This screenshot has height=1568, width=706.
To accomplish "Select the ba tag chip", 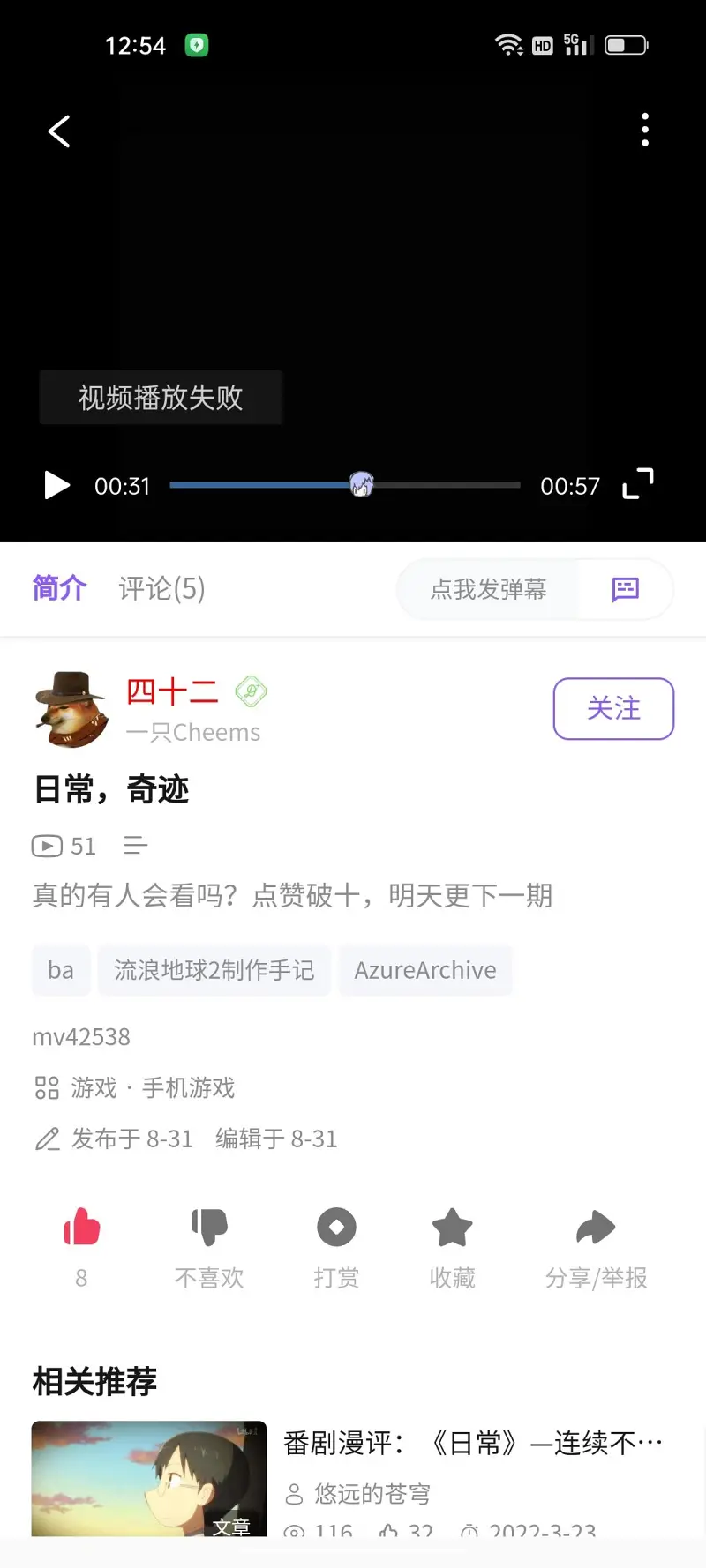I will coord(61,970).
